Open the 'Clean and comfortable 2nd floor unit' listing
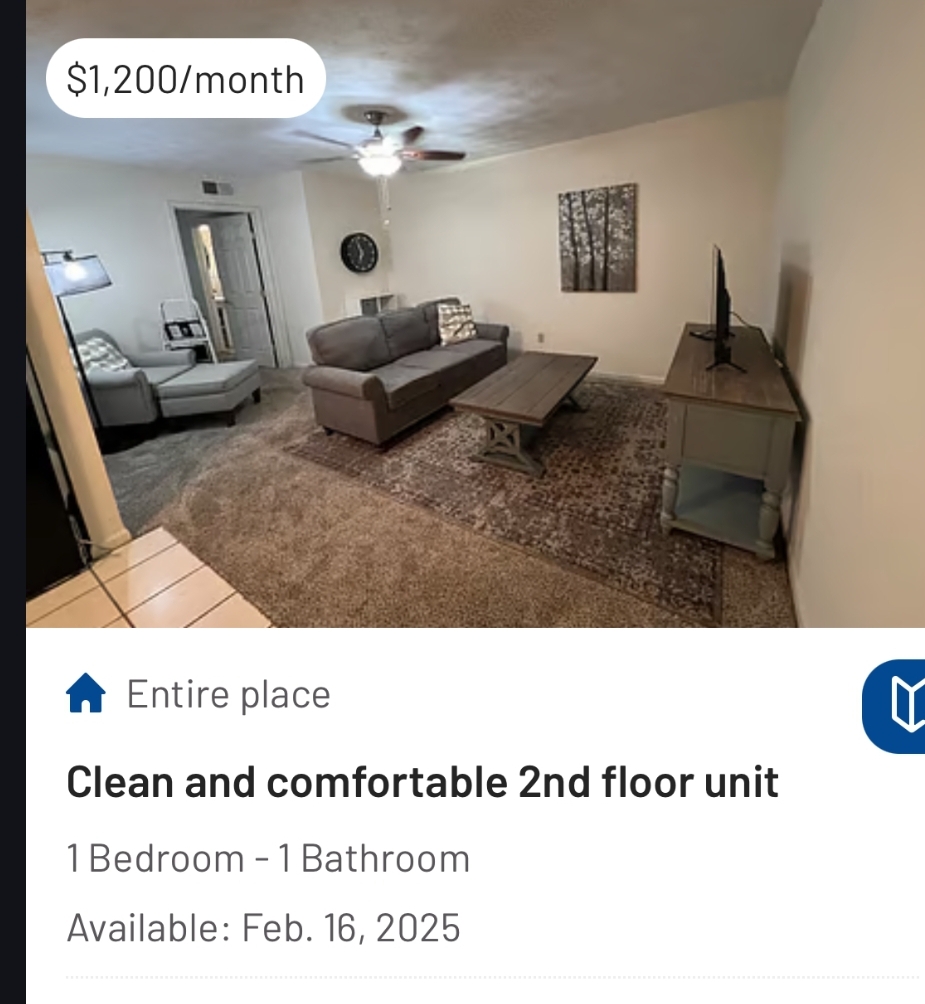 point(422,782)
